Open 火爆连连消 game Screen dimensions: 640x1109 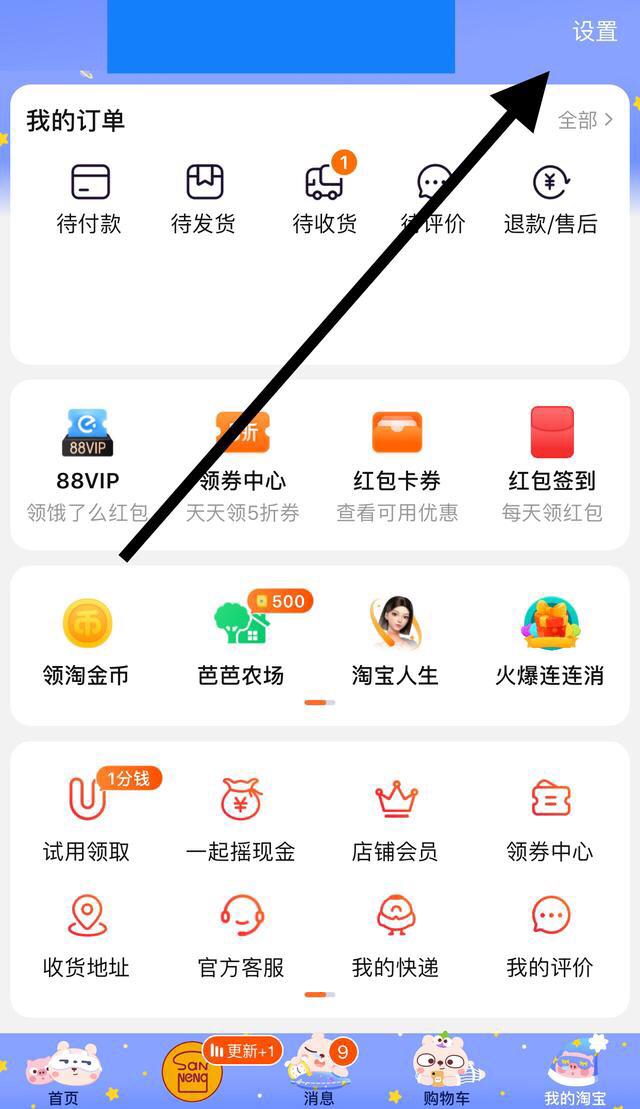point(550,643)
